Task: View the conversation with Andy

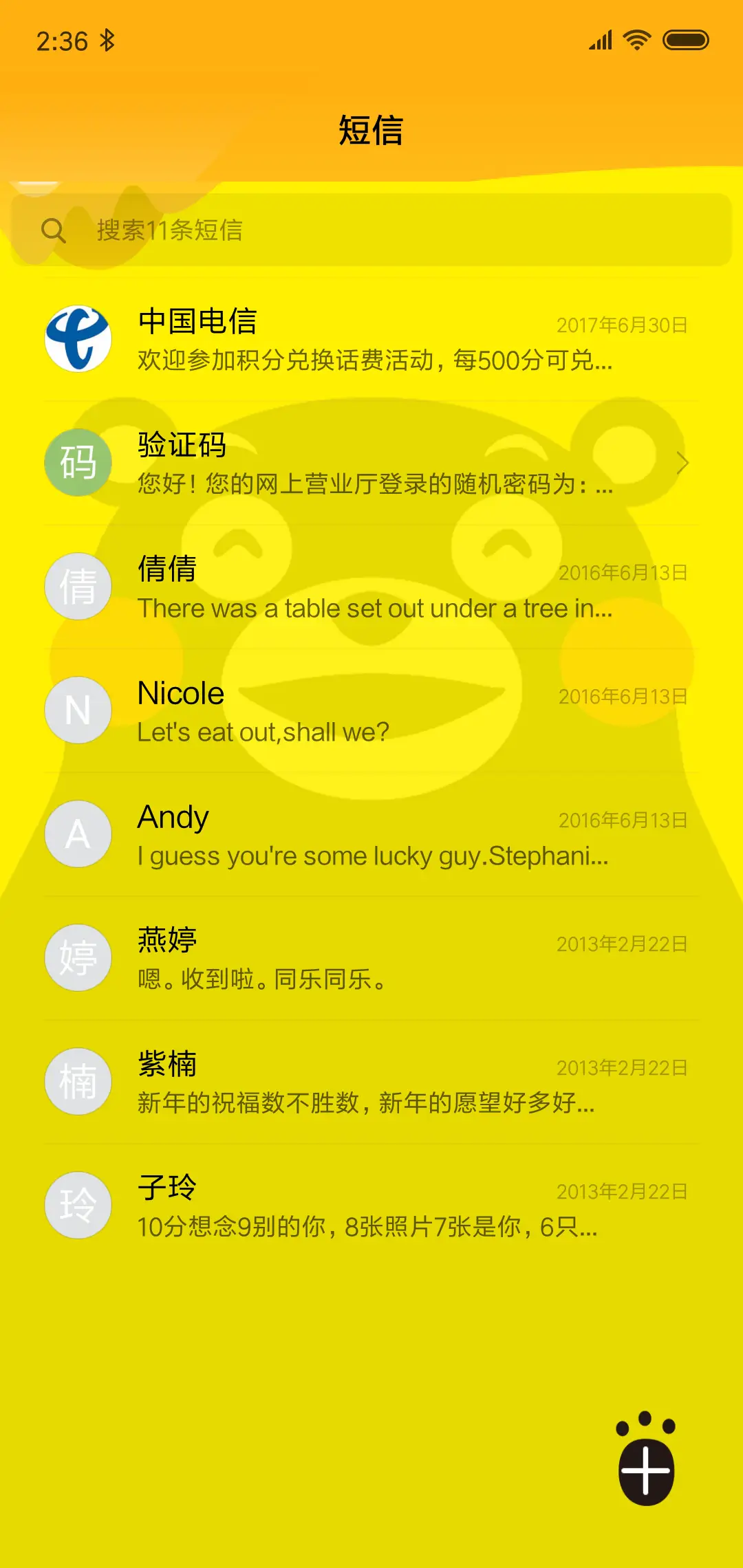Action: click(371, 835)
